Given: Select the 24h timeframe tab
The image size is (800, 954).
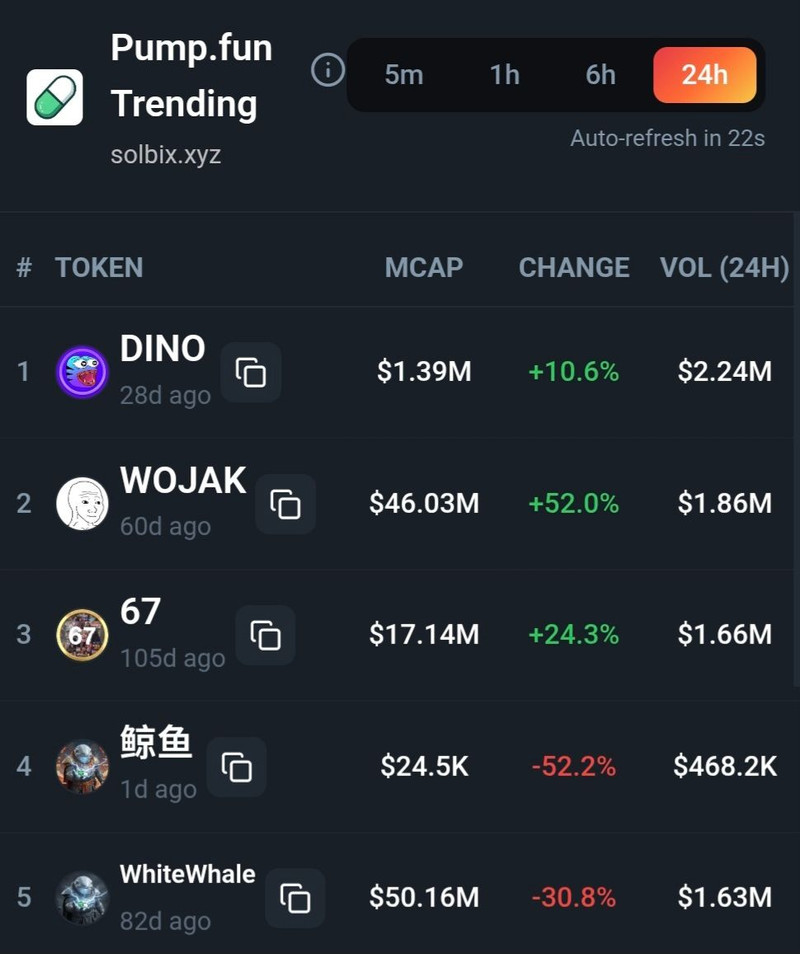Looking at the screenshot, I should tap(705, 75).
